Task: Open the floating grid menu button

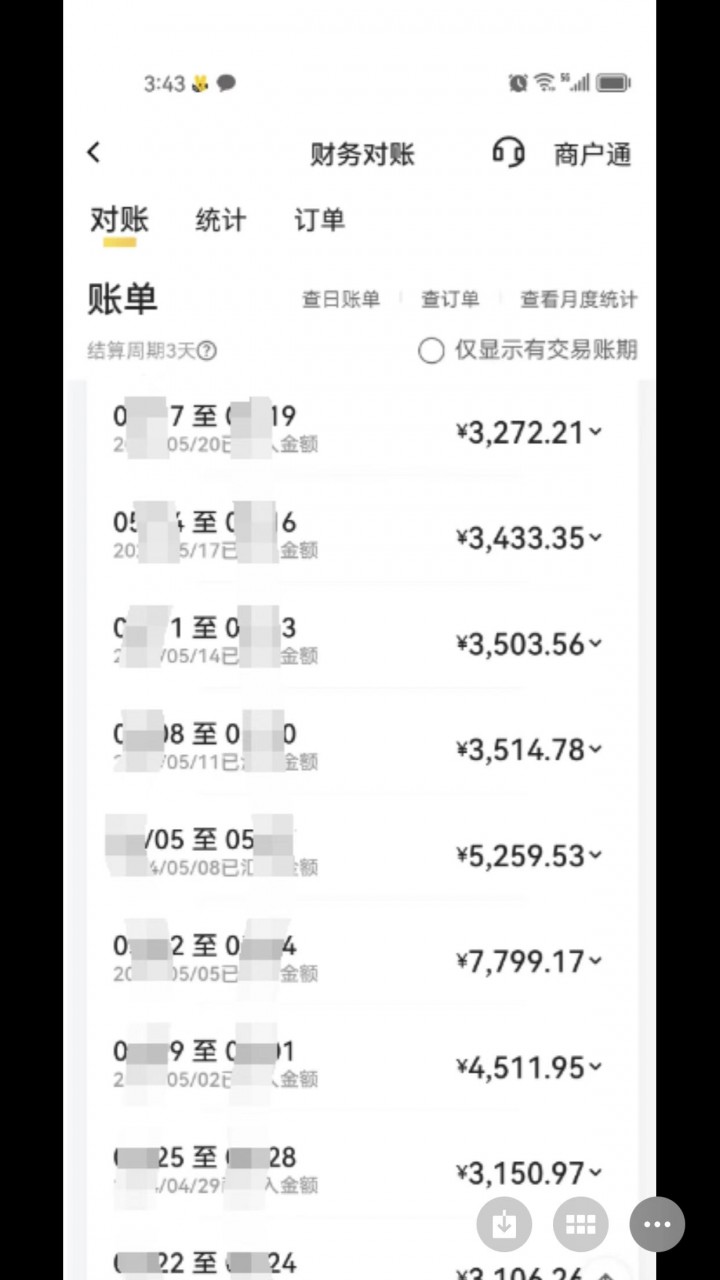Action: pyautogui.click(x=581, y=1224)
